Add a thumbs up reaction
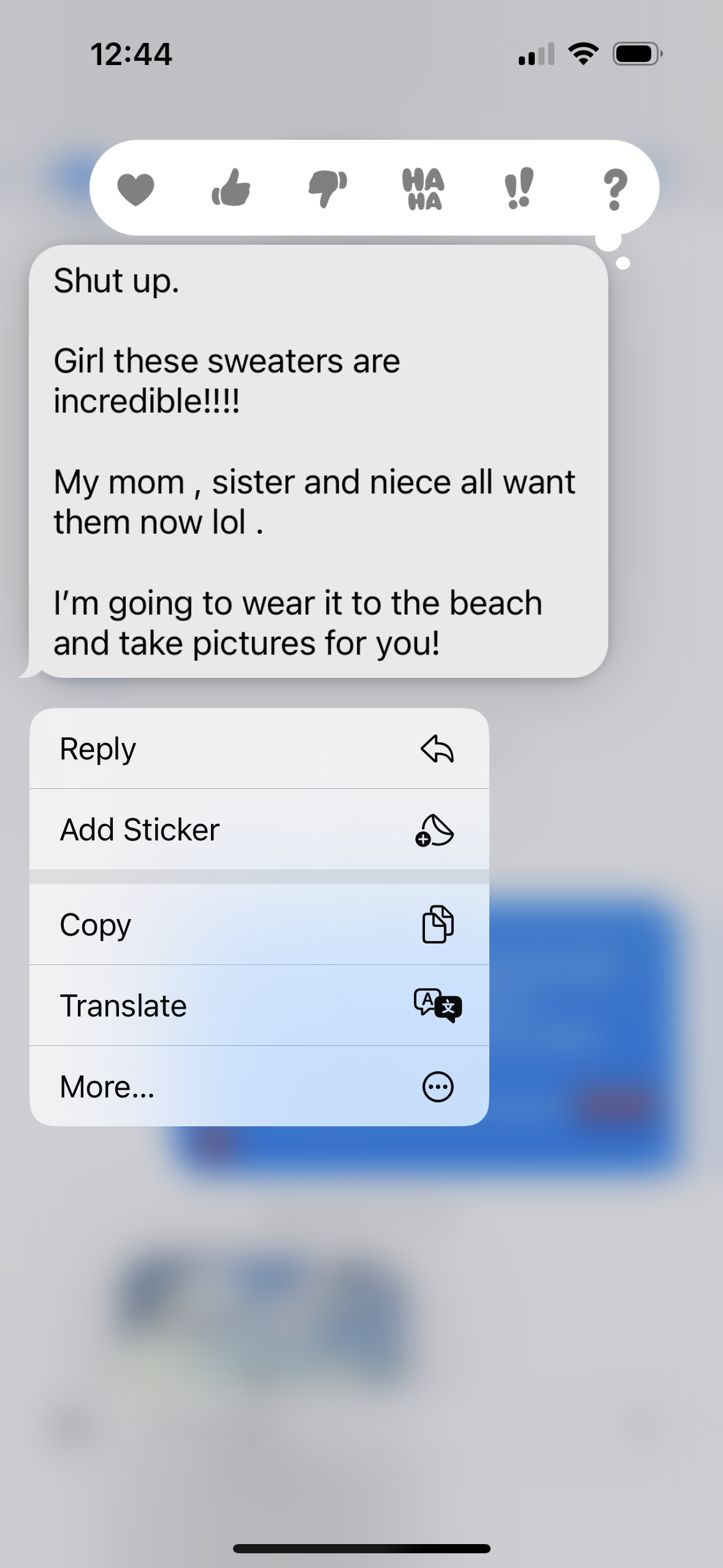This screenshot has height=1568, width=723. (x=231, y=188)
